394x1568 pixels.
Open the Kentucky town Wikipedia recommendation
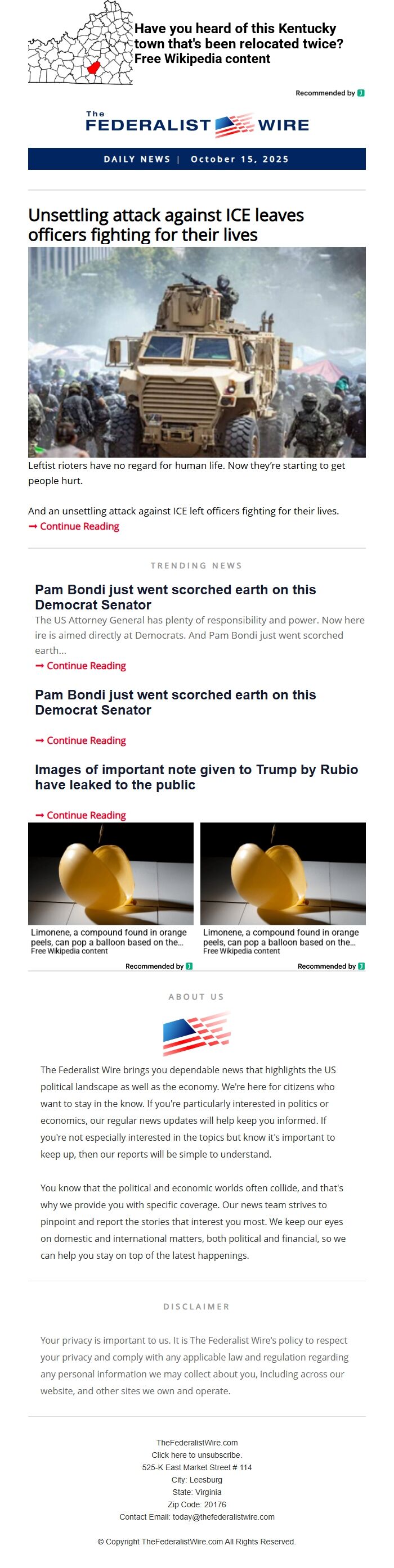(238, 43)
